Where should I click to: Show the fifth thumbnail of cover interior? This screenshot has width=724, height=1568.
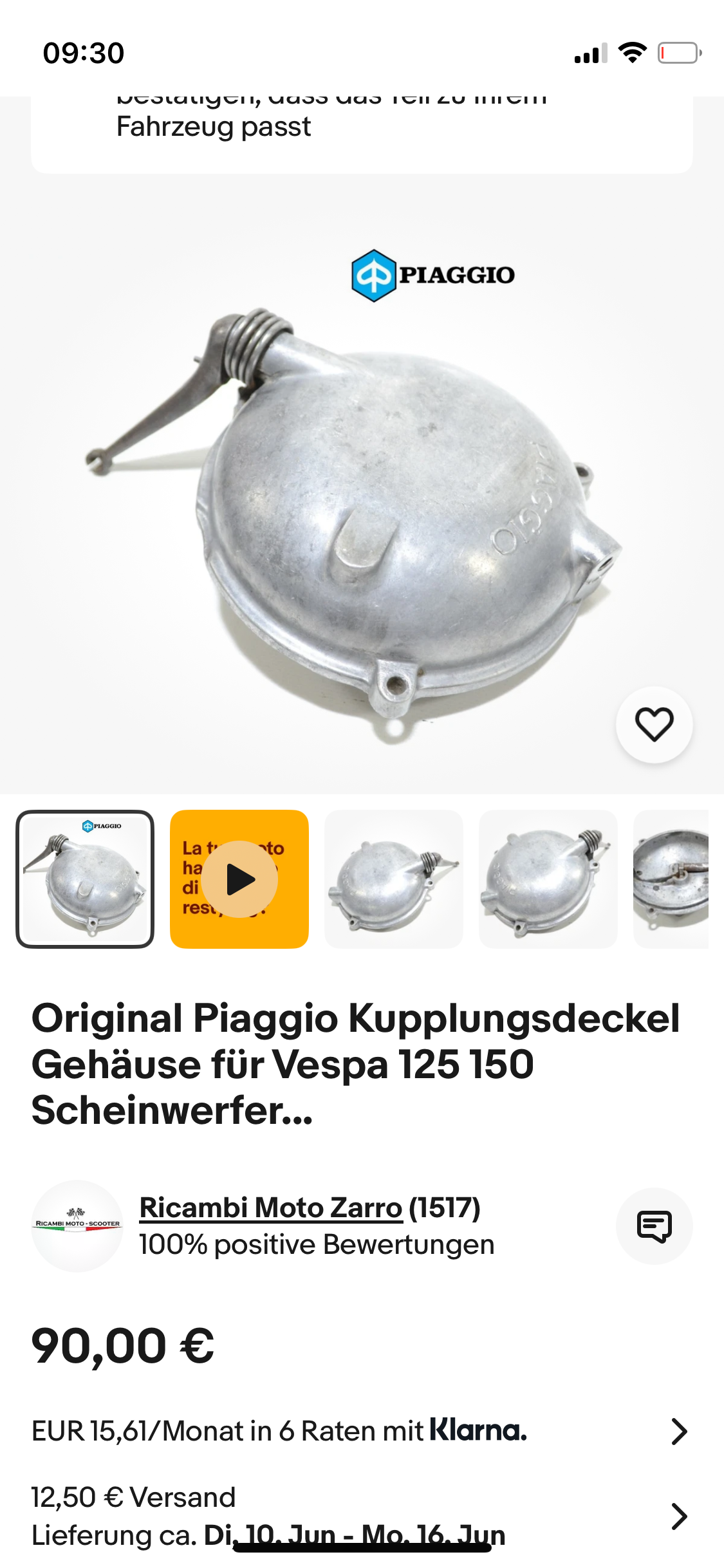click(671, 879)
